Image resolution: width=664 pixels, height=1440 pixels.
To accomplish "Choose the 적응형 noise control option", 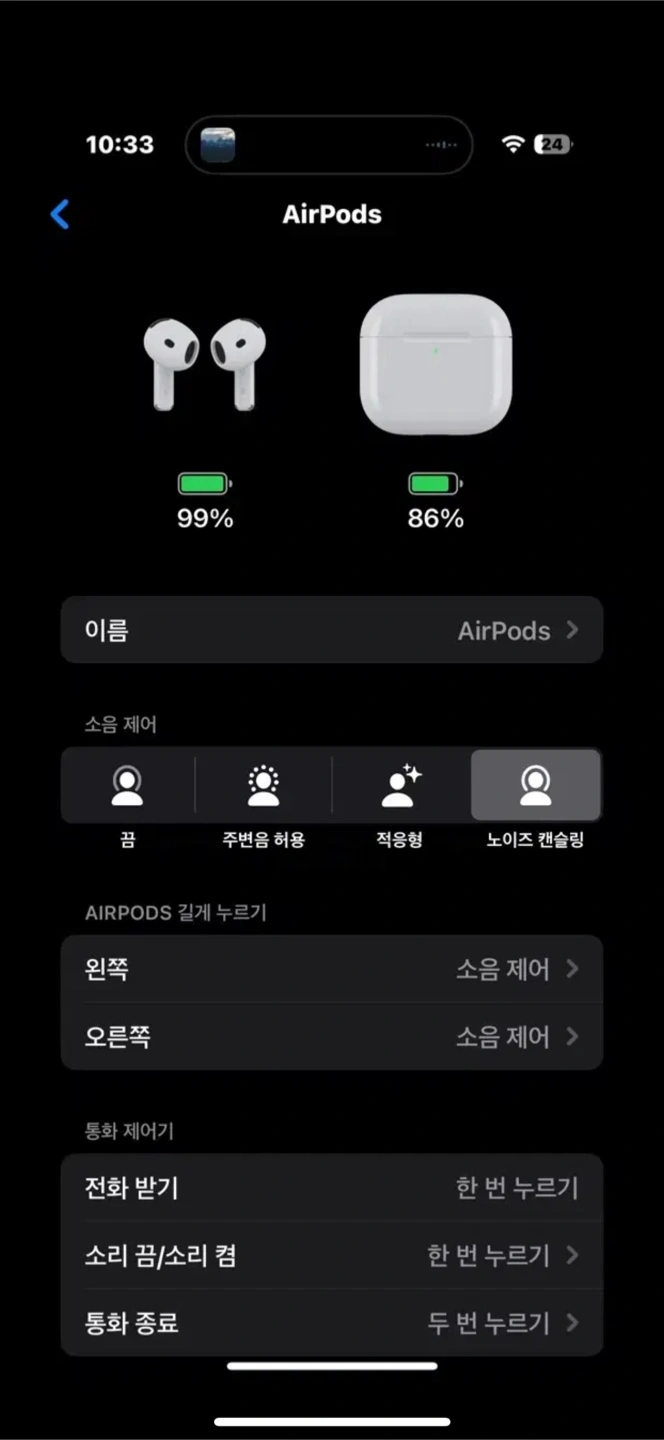I will coord(401,786).
